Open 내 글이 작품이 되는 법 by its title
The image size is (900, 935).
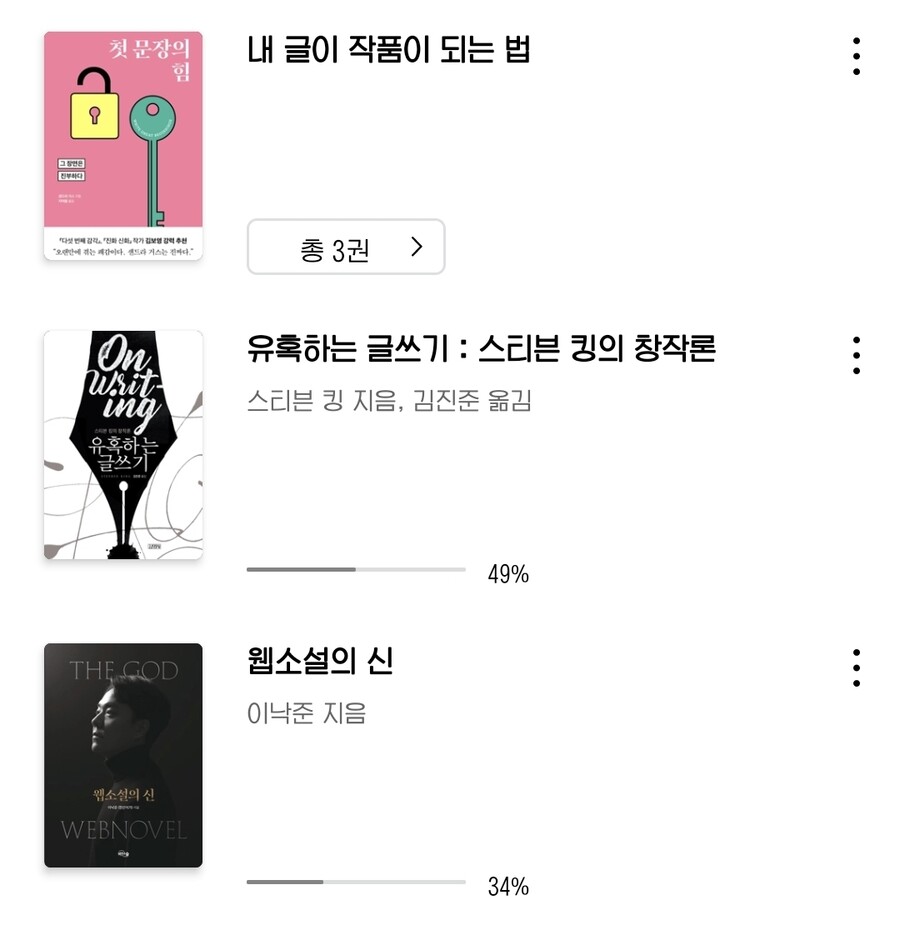[x=390, y=50]
